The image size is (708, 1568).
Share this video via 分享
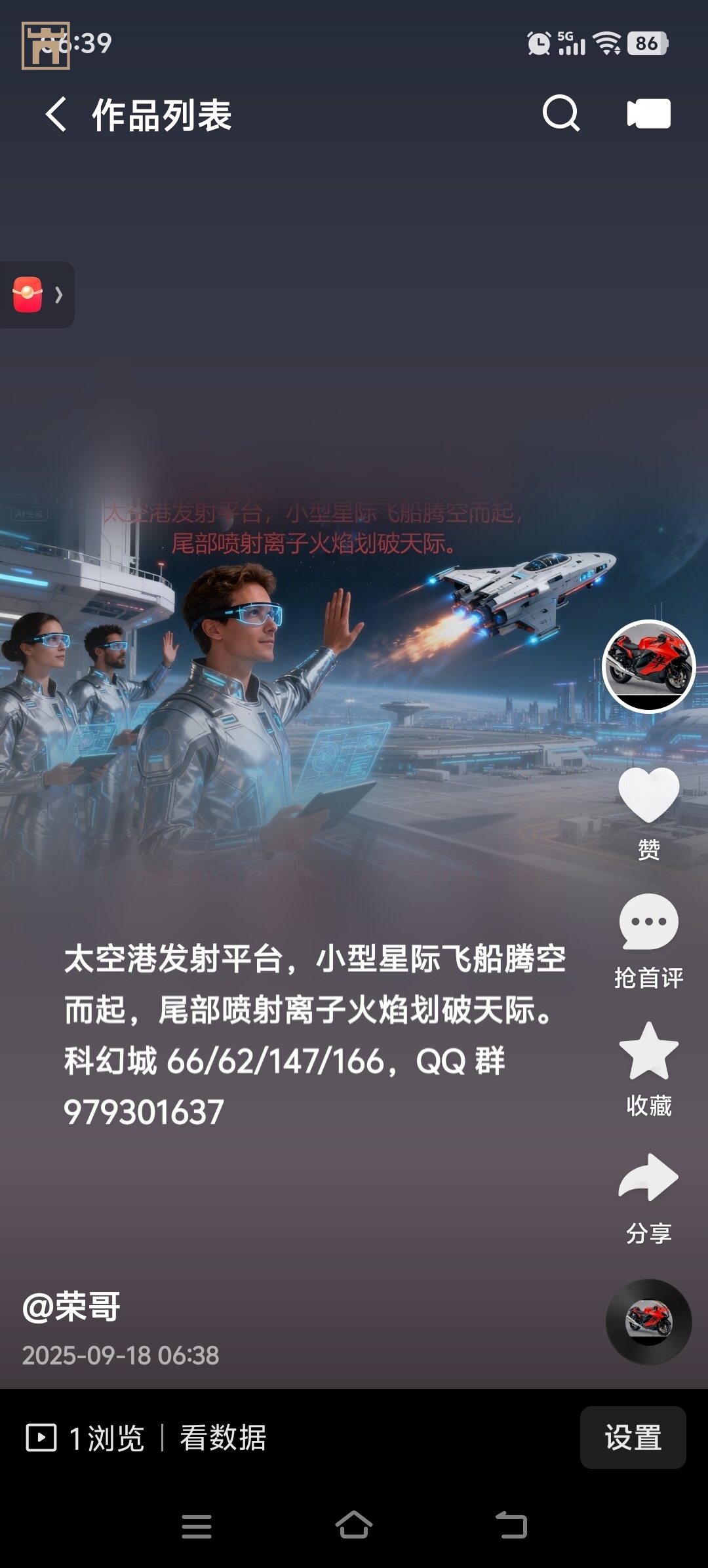coord(648,1178)
